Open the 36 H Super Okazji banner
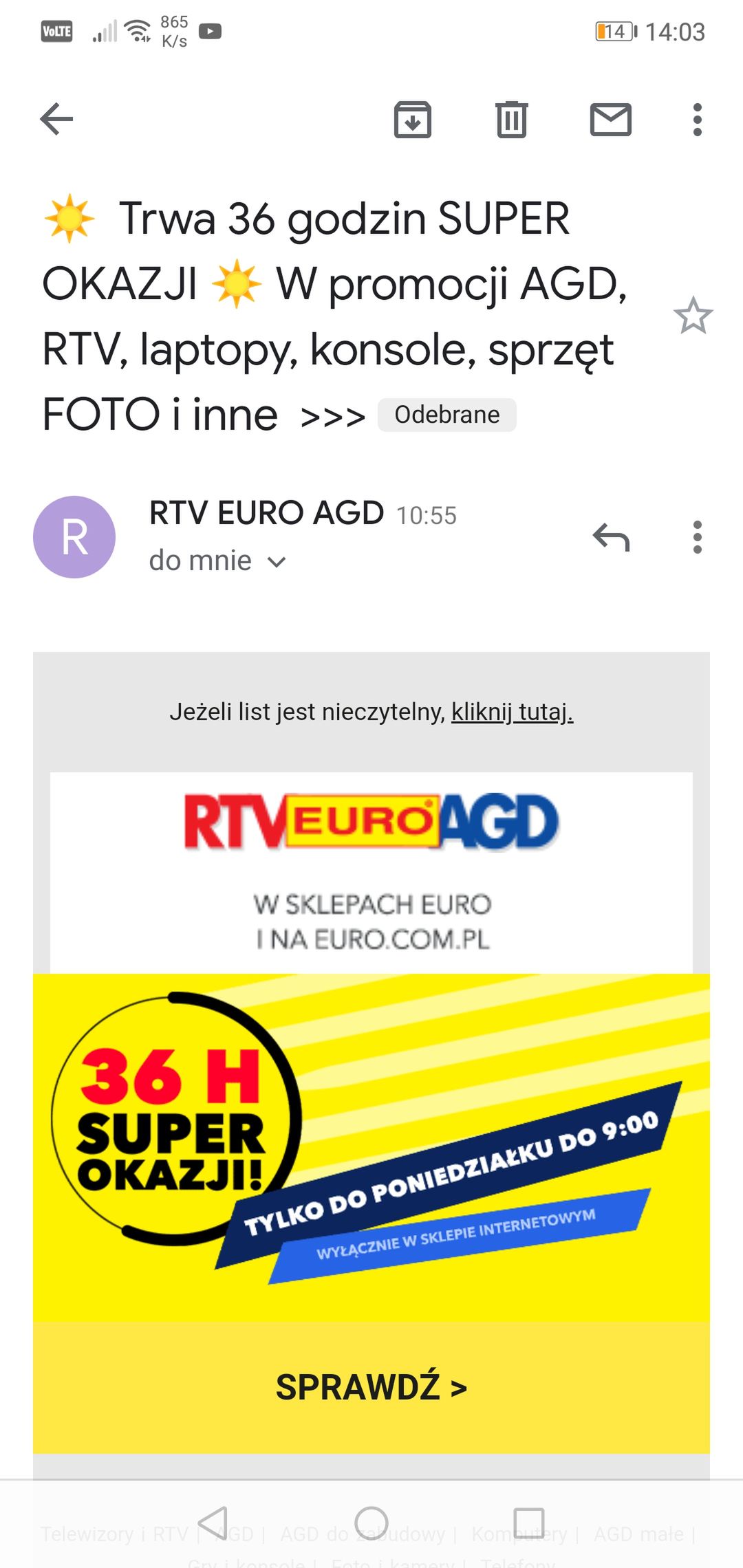The width and height of the screenshot is (743, 1568). [371, 1147]
